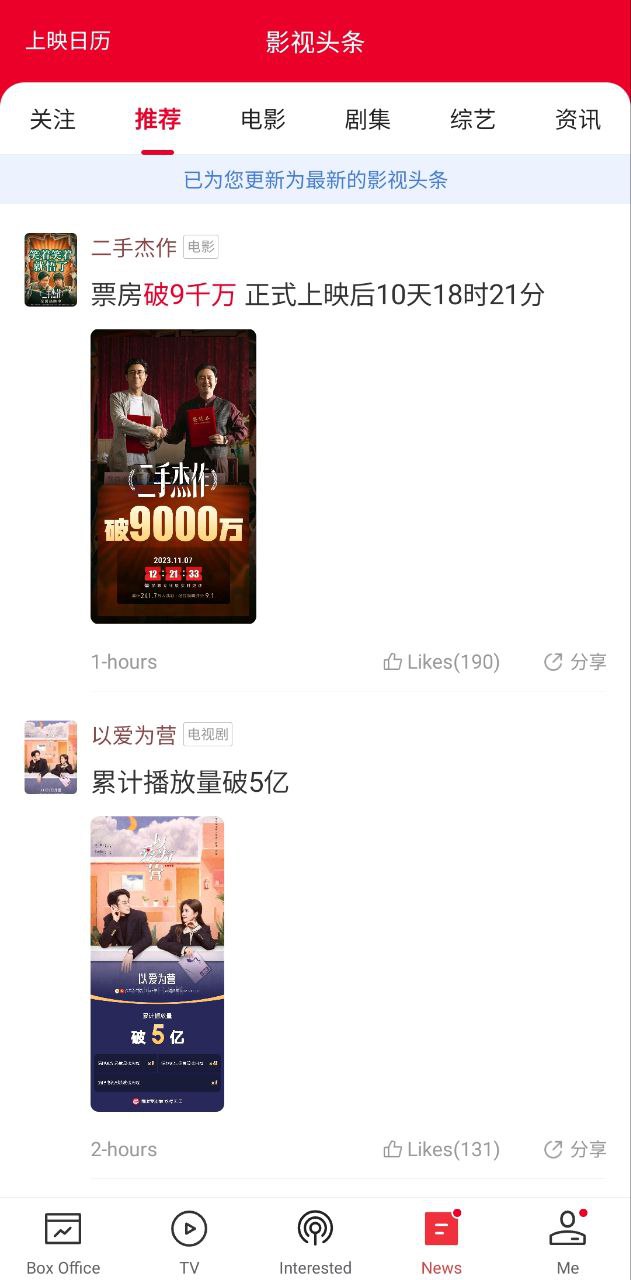Screen dimensions: 631x1280
Task: Switch to the 关注 tab
Action: point(53,120)
